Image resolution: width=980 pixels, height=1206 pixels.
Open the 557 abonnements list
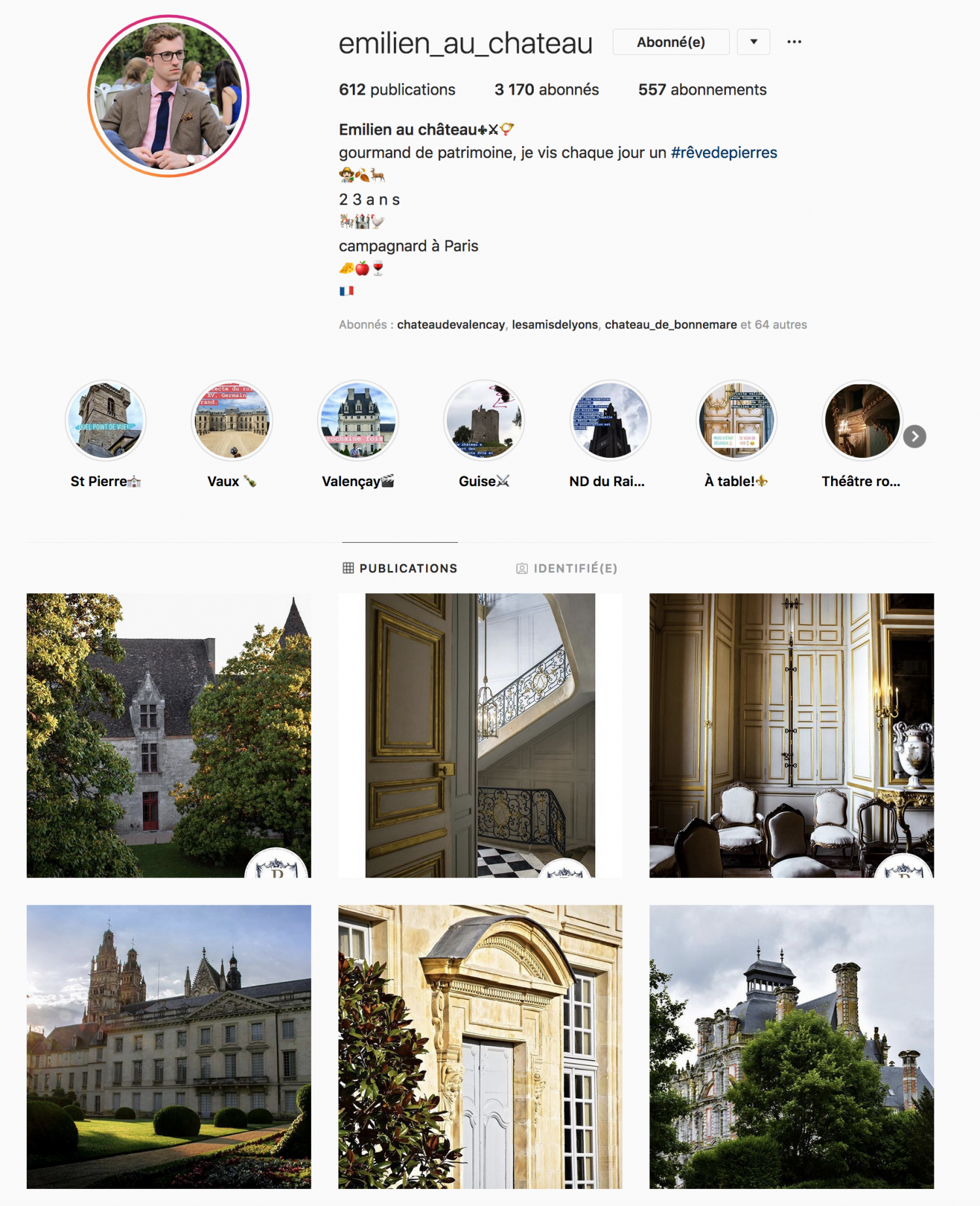coord(702,90)
